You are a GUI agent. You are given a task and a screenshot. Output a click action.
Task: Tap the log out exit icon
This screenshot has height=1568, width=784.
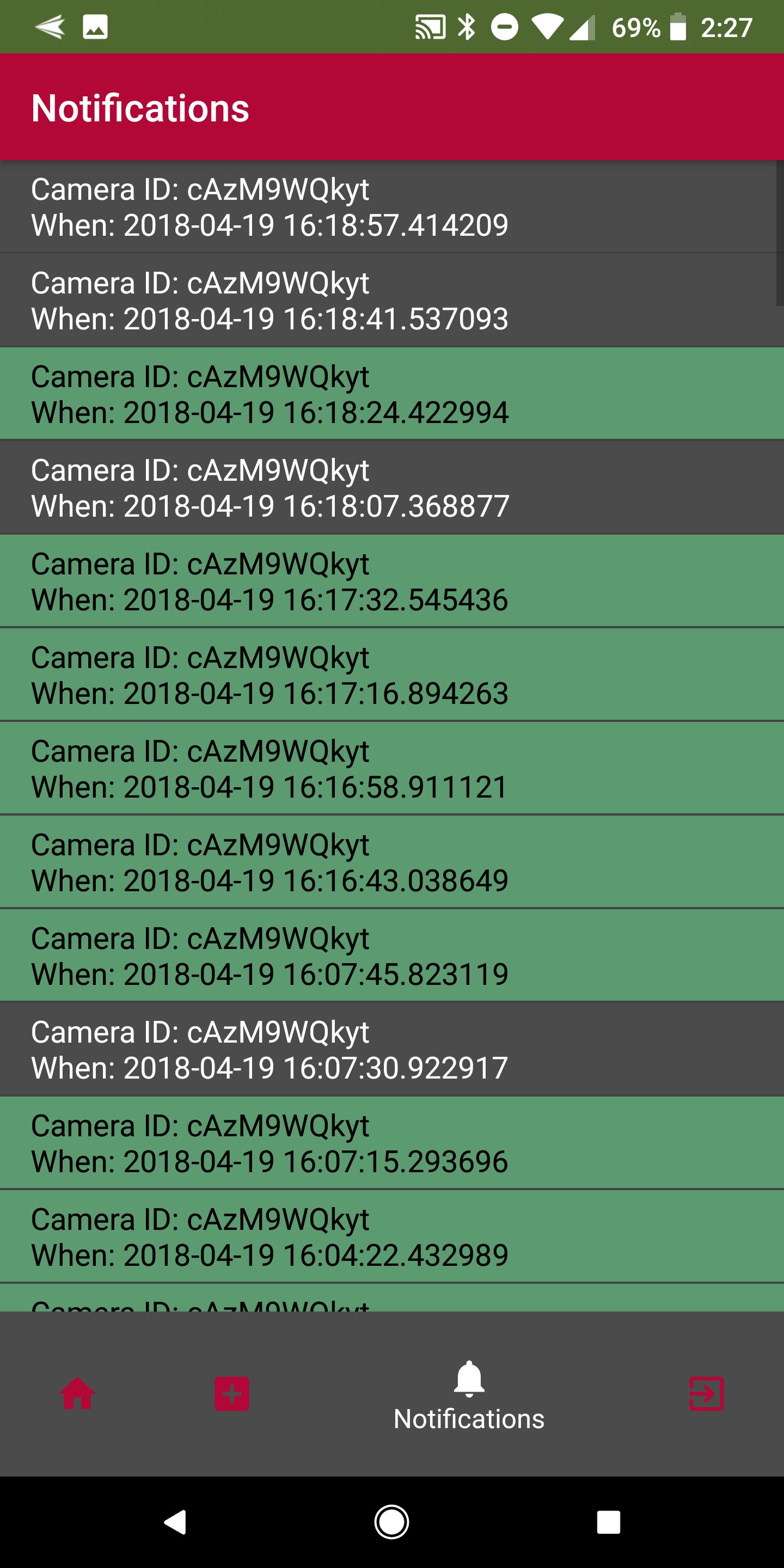click(706, 1393)
